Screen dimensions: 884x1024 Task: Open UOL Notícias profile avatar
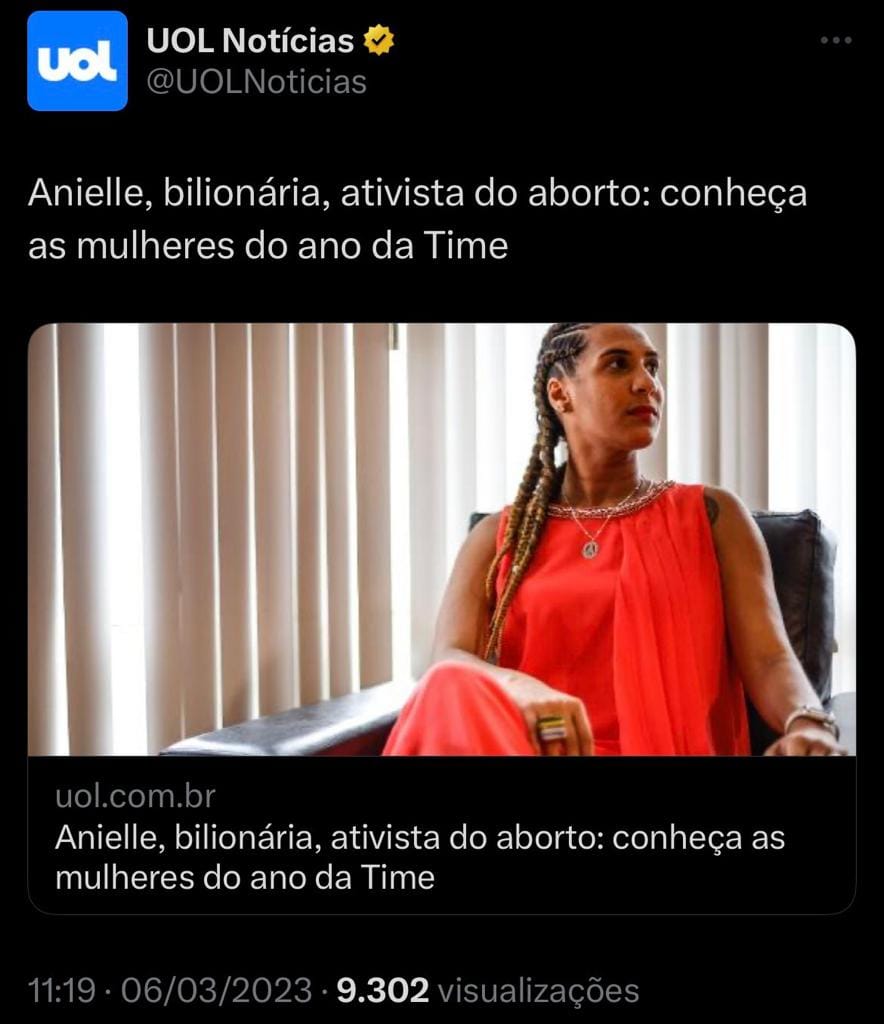(x=77, y=61)
